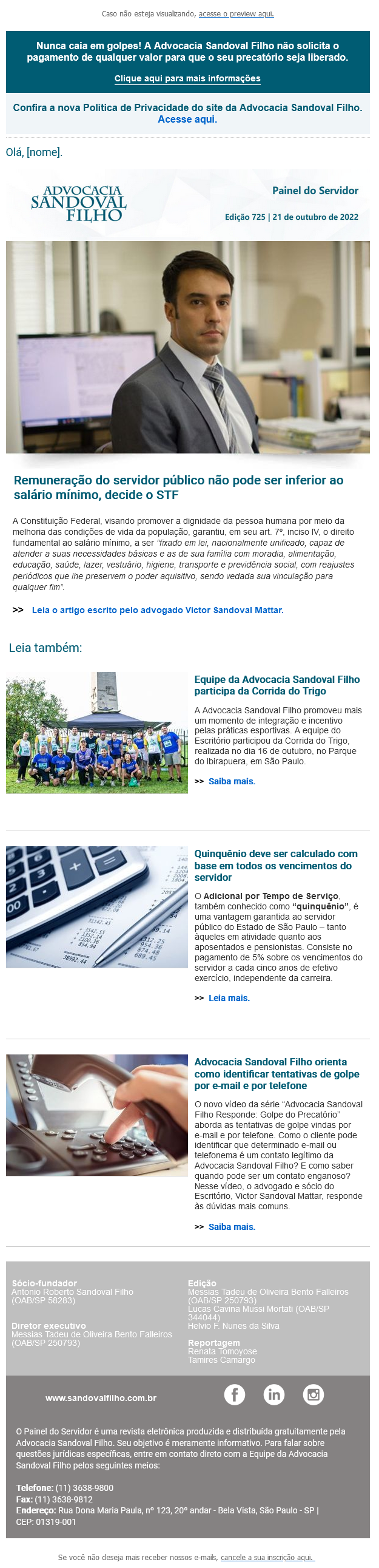
Task: Open the 'Remuneração do servidor público' headline
Action: click(178, 487)
